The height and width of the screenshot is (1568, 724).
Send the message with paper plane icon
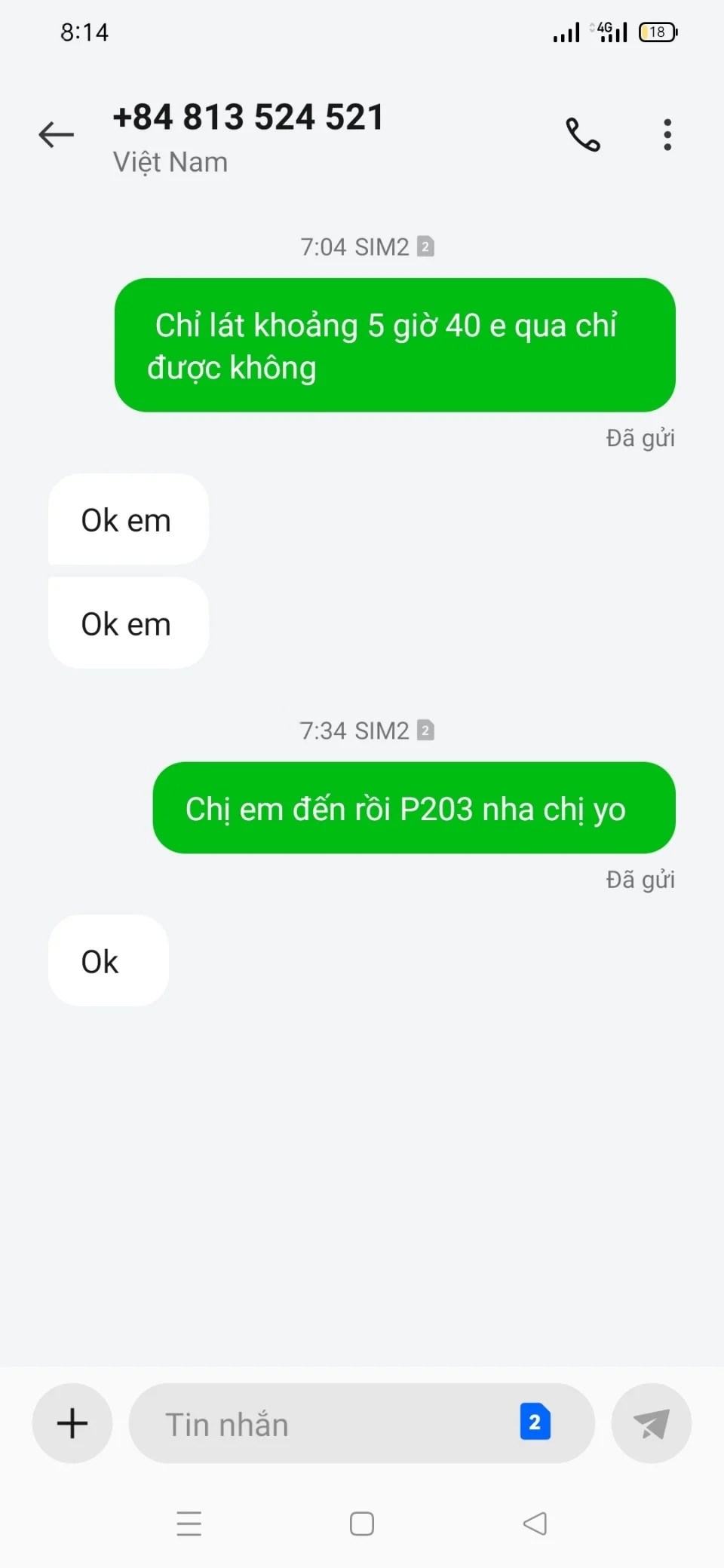coord(651,1423)
